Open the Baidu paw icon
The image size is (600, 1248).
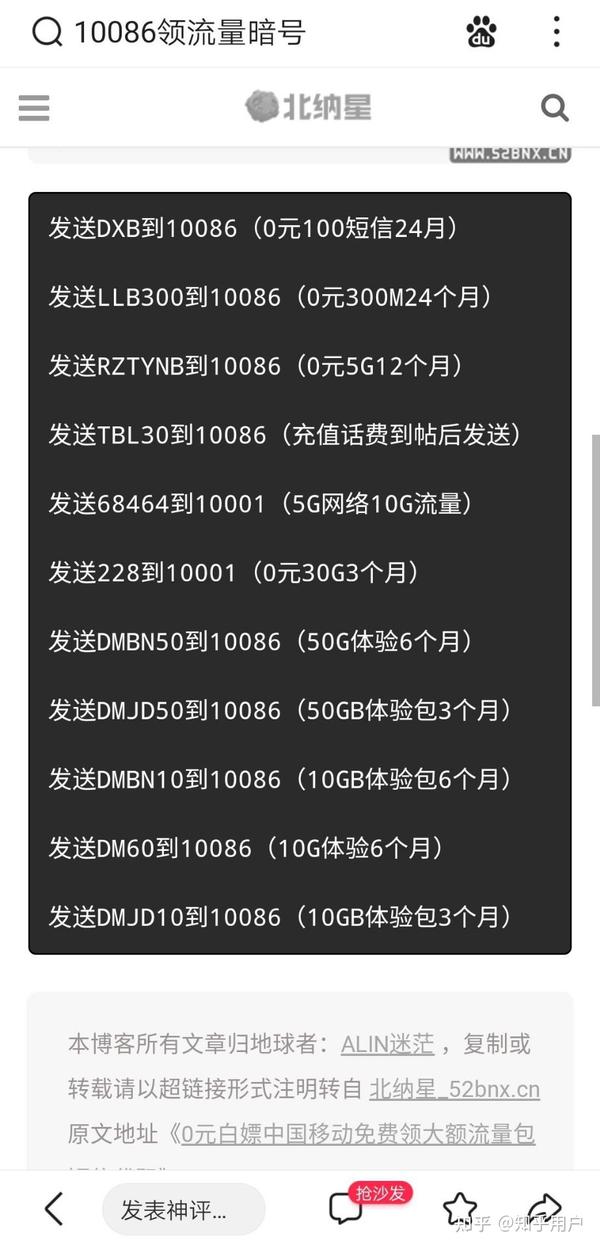tap(482, 32)
